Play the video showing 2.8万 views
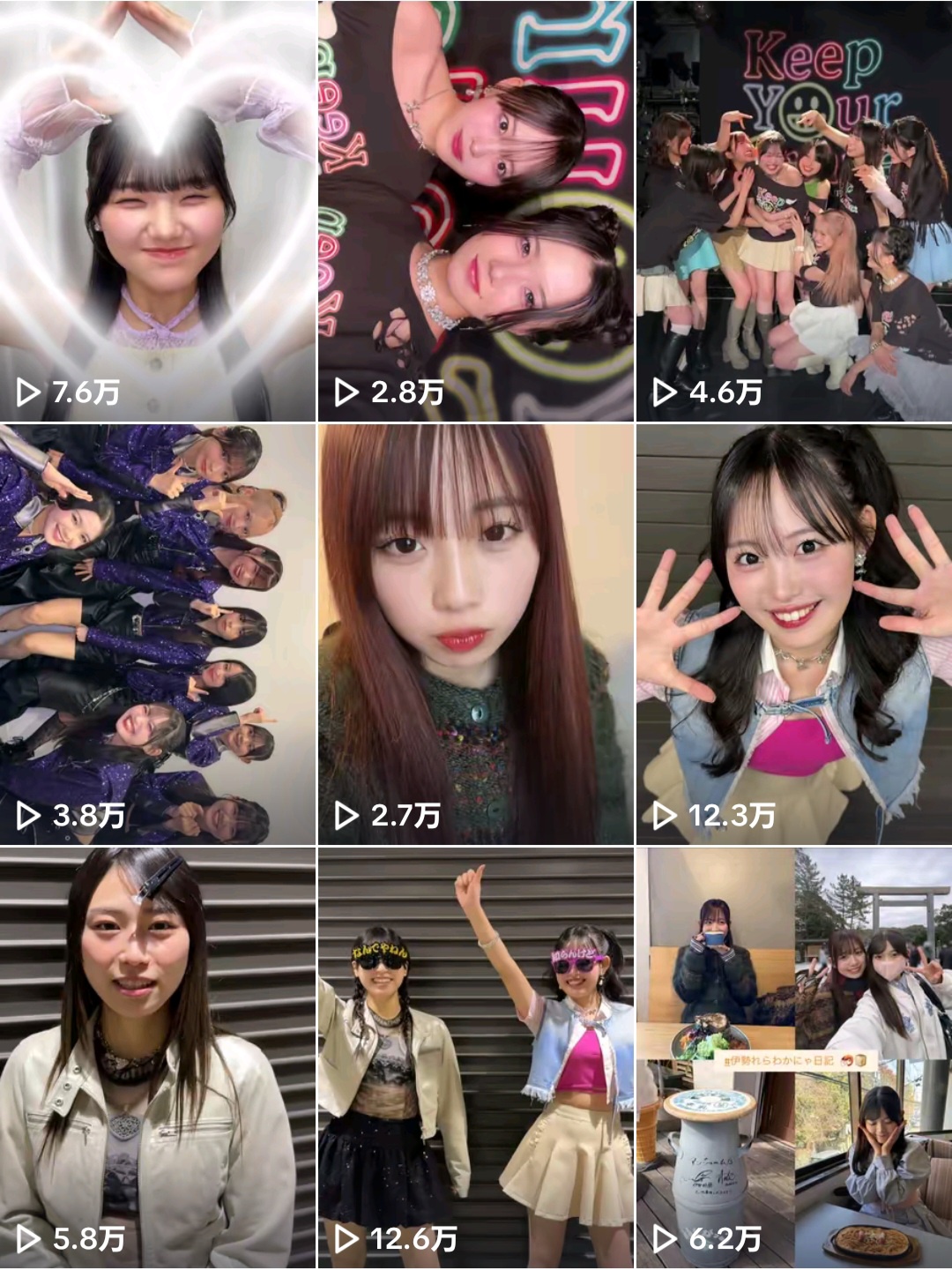This screenshot has height=1270, width=952. click(x=476, y=212)
